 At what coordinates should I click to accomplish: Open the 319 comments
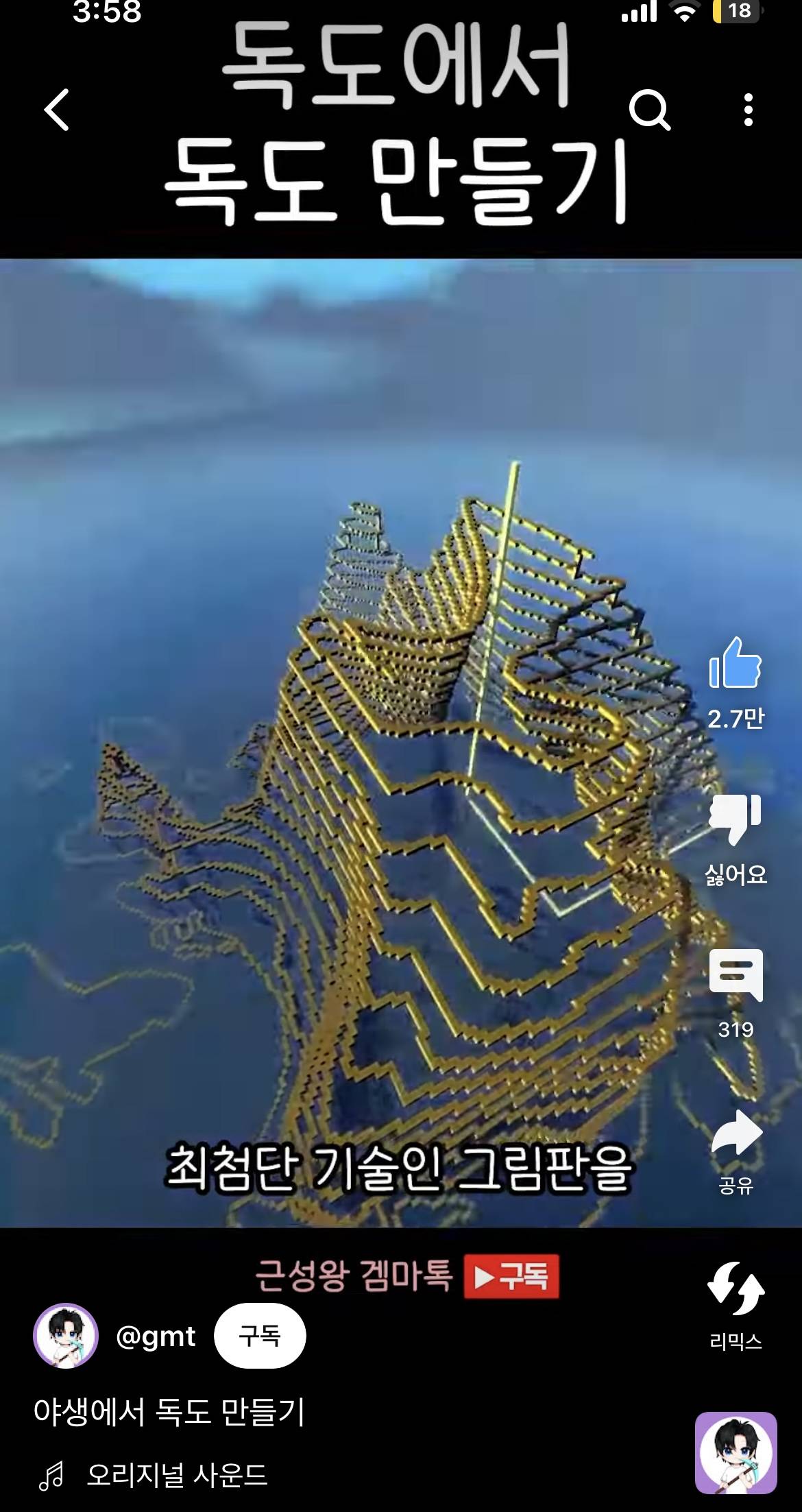tap(736, 976)
